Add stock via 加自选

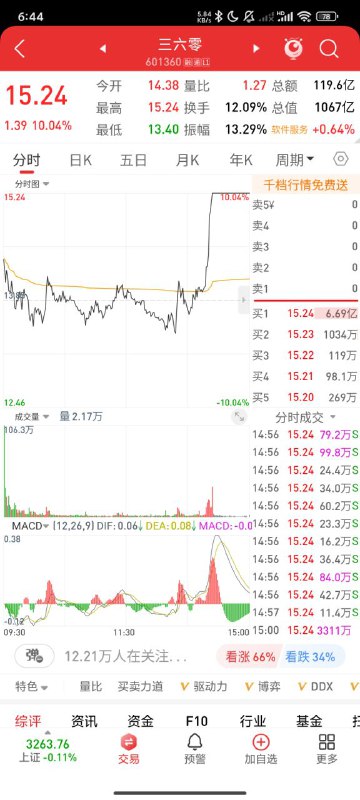coord(261,749)
